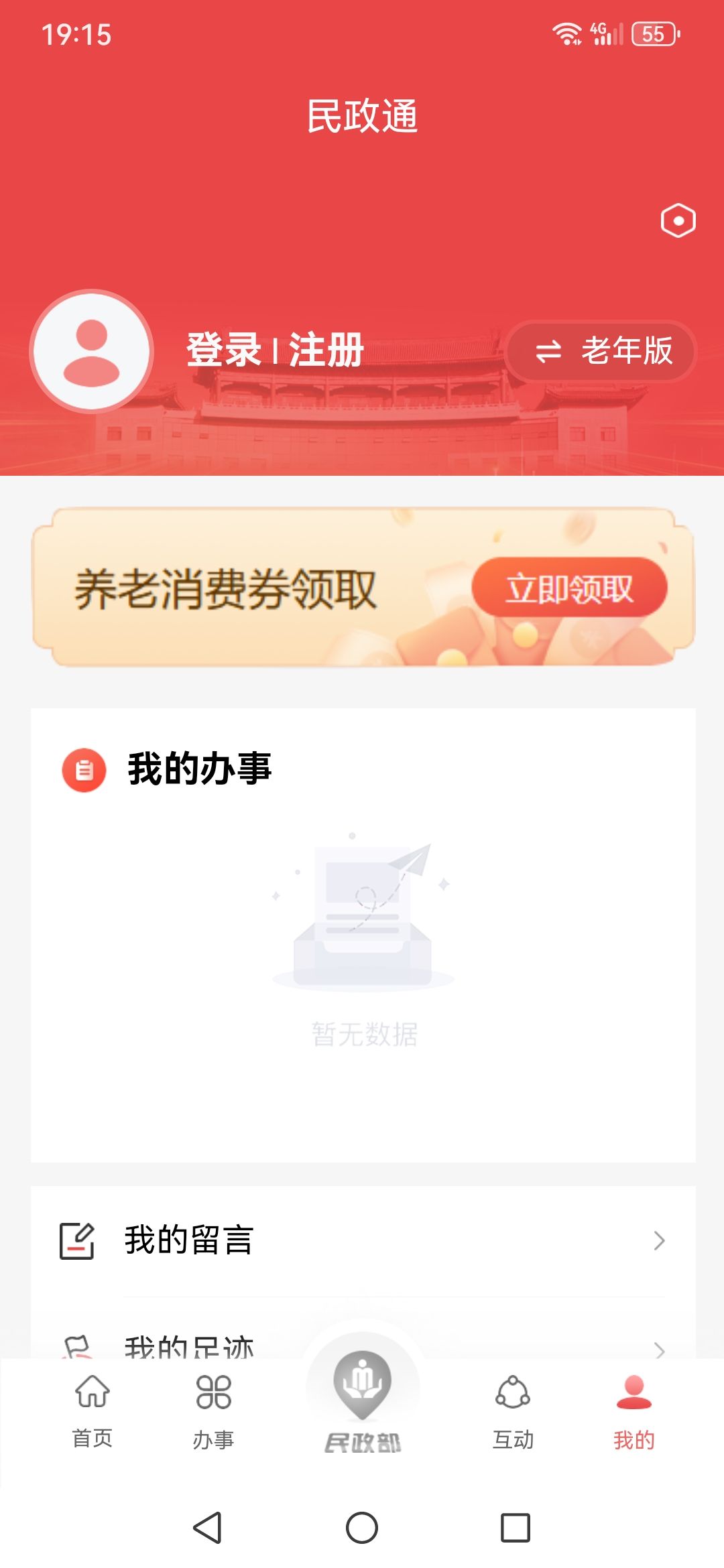Claim coupon via 立即领取 button
This screenshot has width=724, height=1568.
[569, 588]
